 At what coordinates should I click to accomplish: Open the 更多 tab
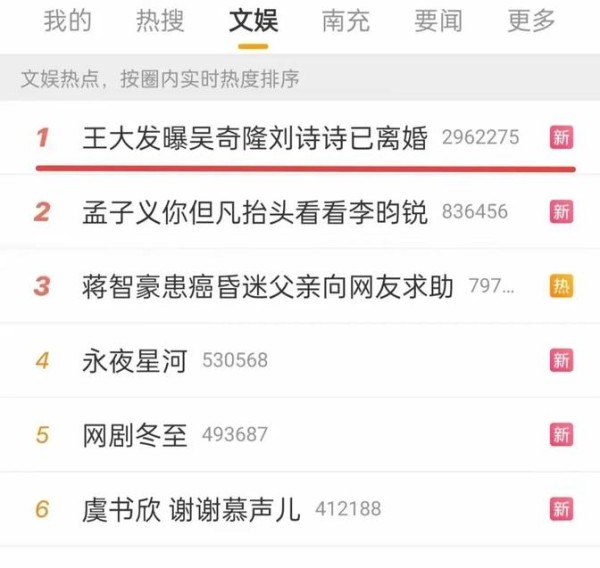[531, 19]
